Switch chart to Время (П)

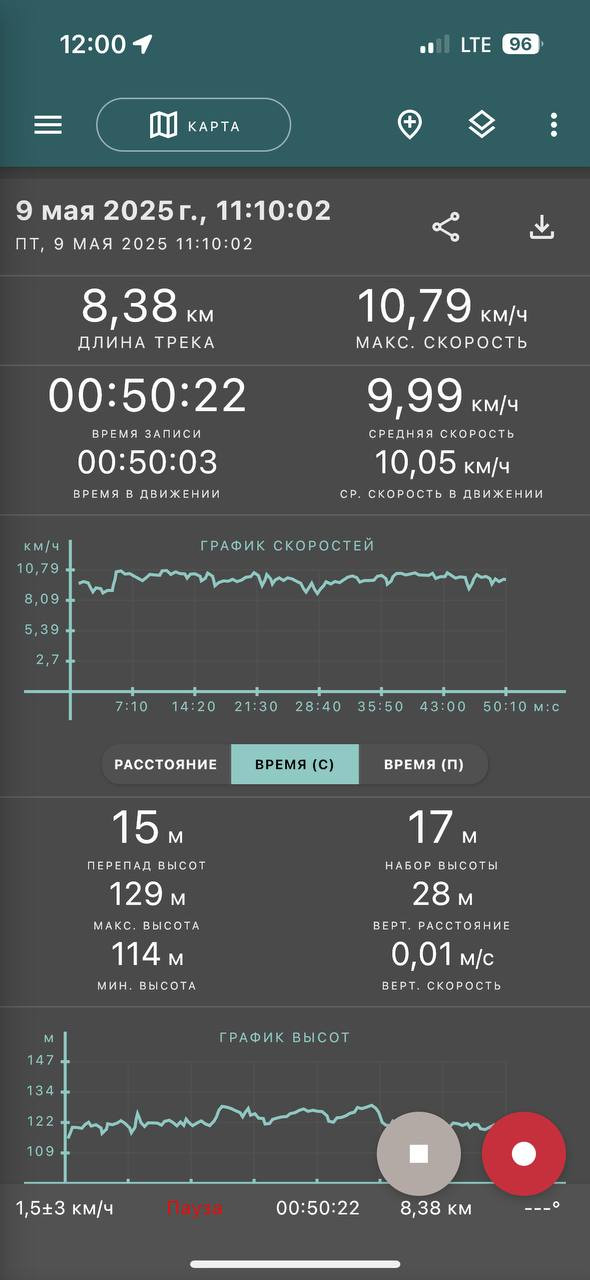pyautogui.click(x=424, y=764)
